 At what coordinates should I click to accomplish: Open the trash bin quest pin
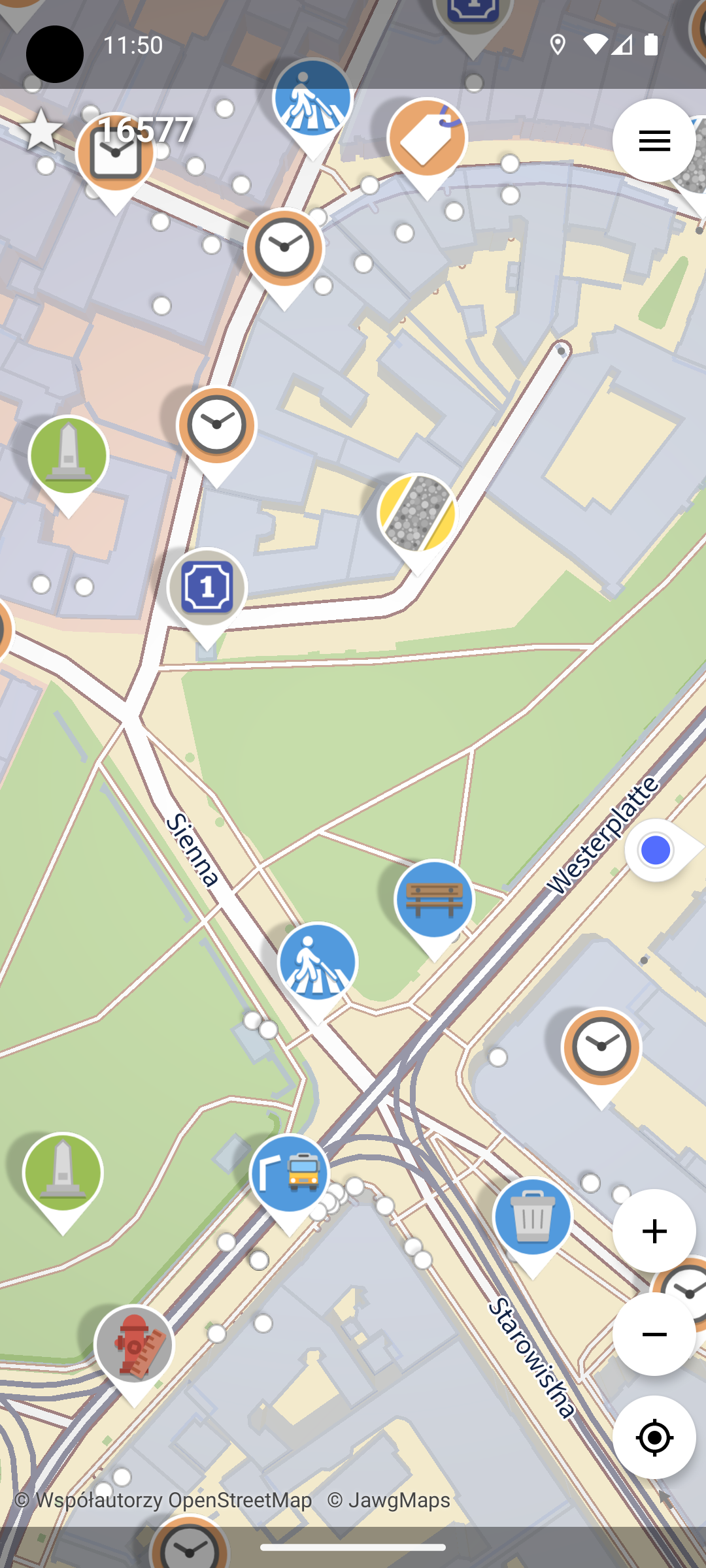[533, 1217]
